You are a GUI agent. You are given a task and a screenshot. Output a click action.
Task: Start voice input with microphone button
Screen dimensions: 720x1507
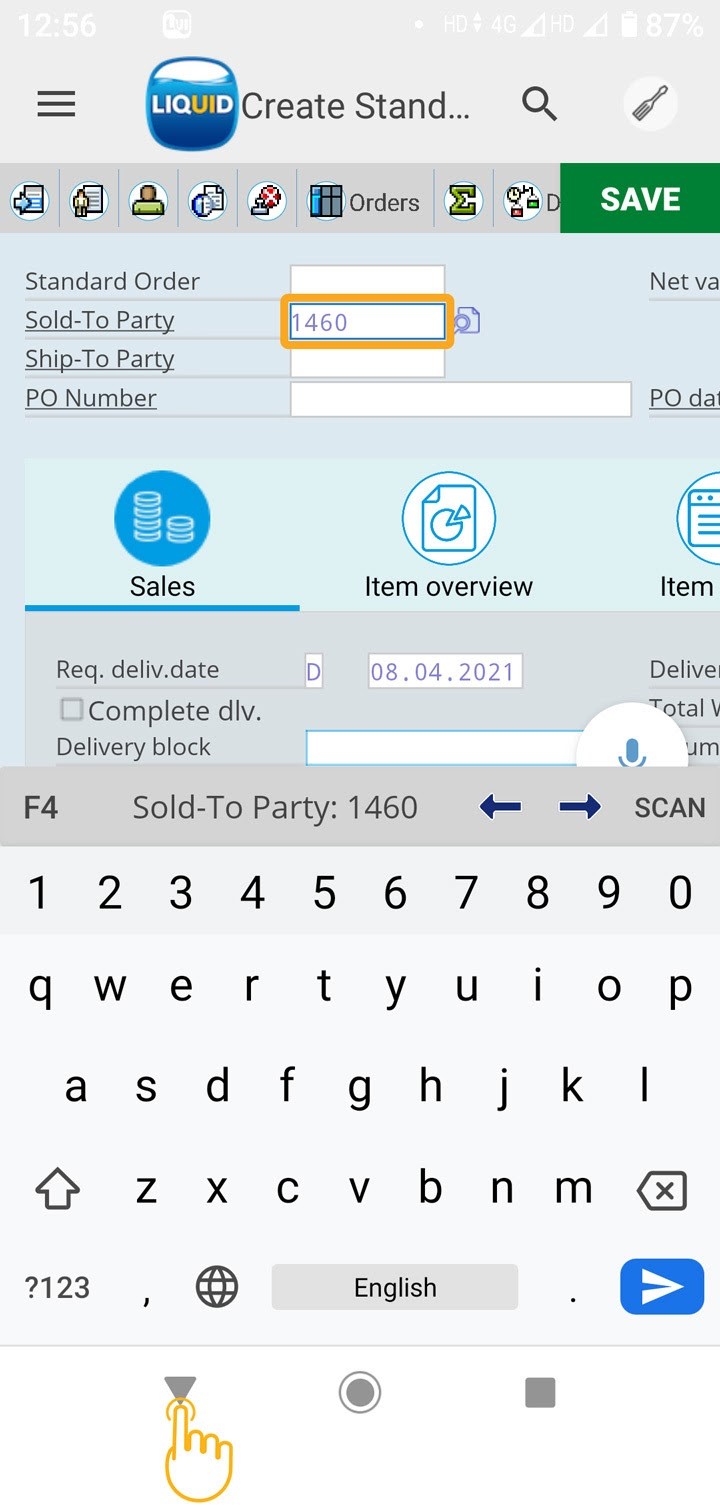[x=630, y=752]
